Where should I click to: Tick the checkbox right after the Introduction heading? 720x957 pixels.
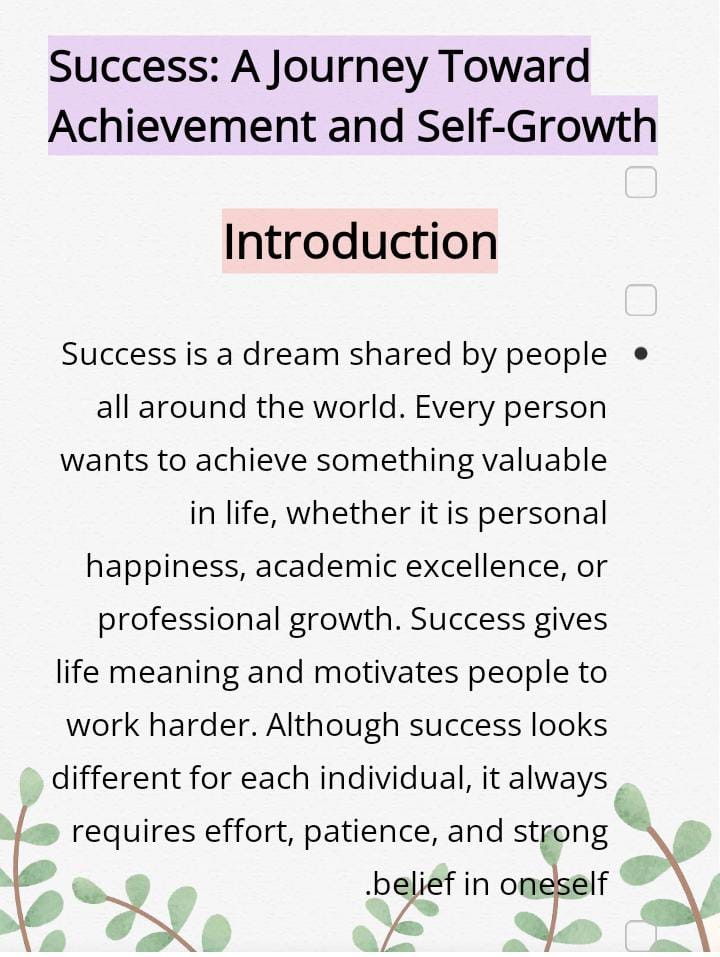pos(641,300)
